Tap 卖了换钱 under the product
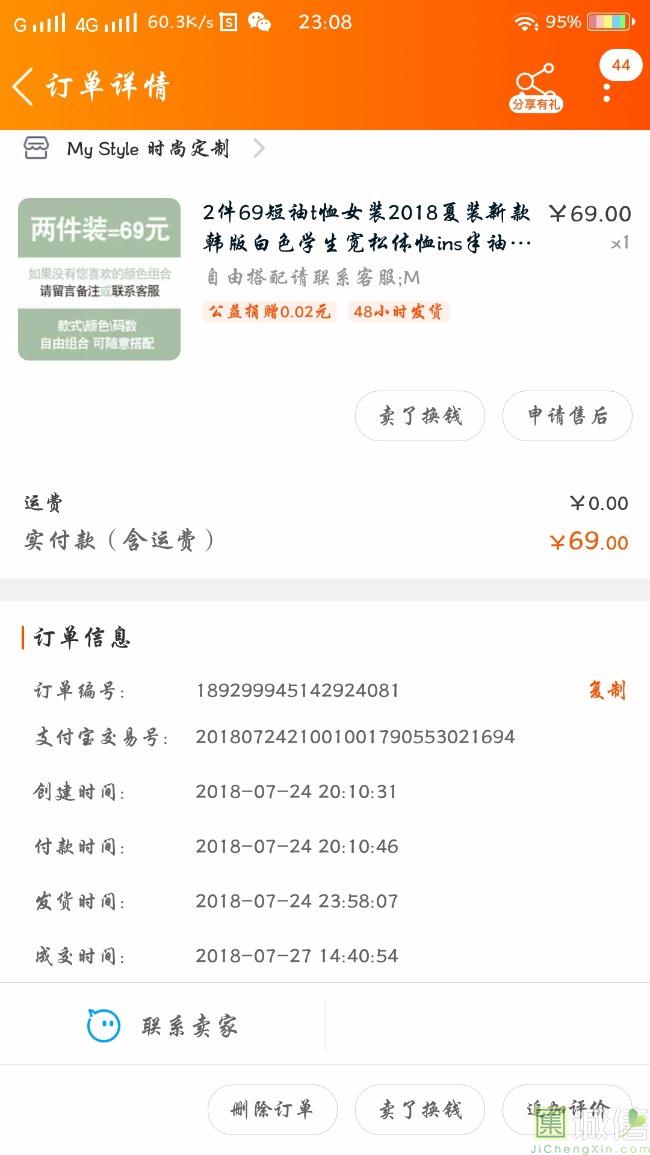This screenshot has width=650, height=1155. click(x=420, y=416)
